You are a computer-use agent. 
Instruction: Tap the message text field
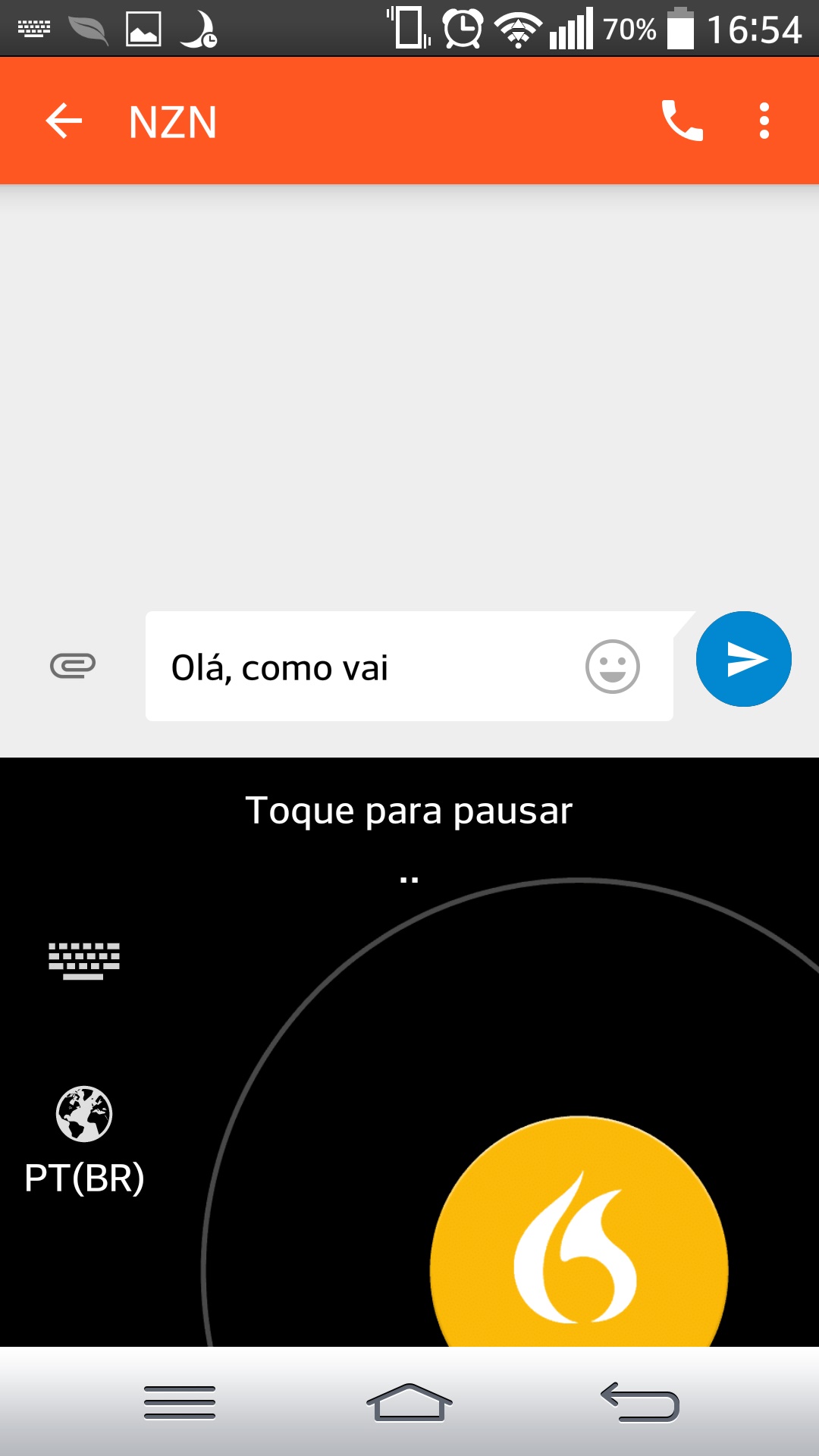pyautogui.click(x=364, y=667)
